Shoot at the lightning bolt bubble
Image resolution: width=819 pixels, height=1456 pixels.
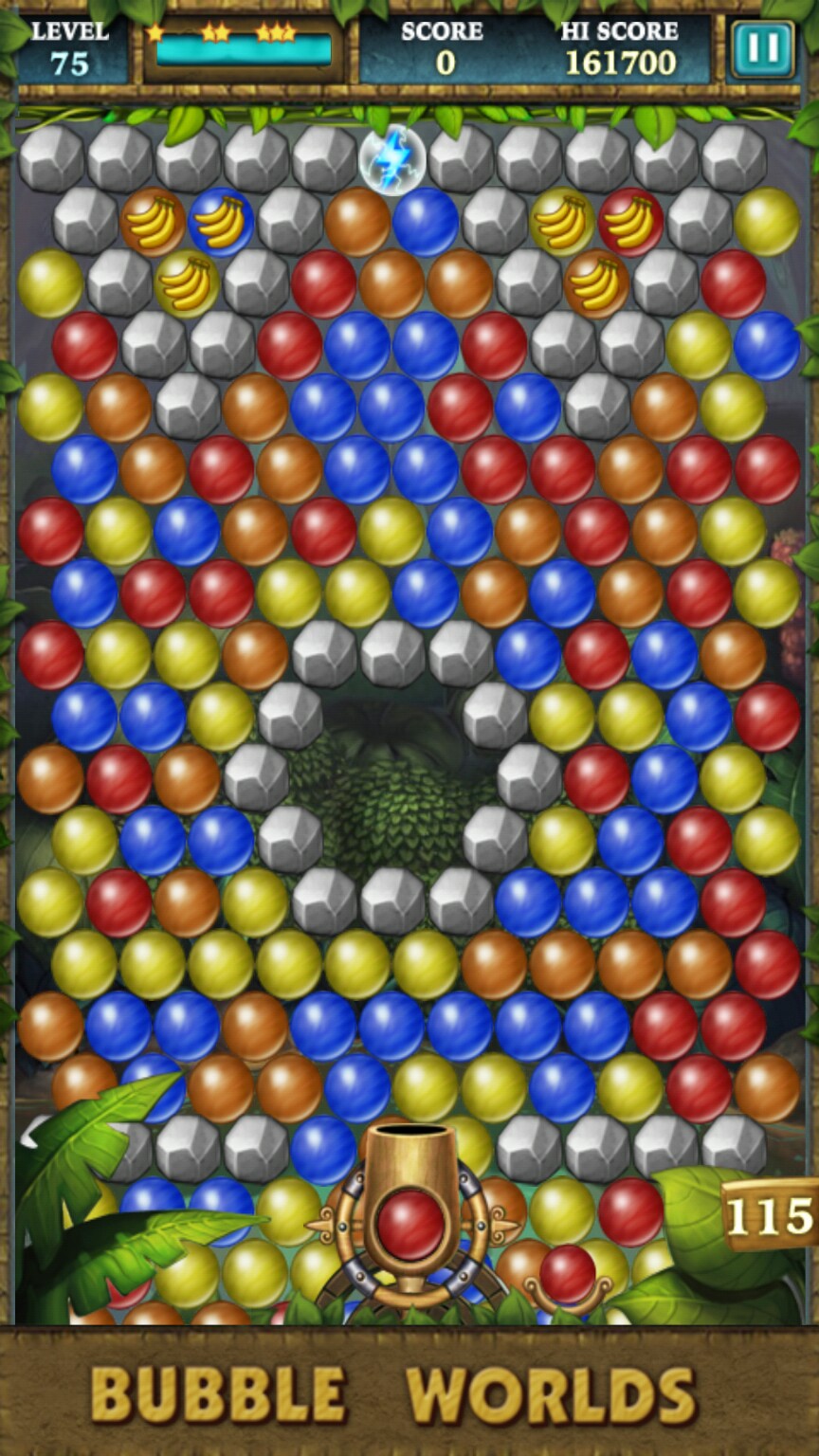coord(391,161)
